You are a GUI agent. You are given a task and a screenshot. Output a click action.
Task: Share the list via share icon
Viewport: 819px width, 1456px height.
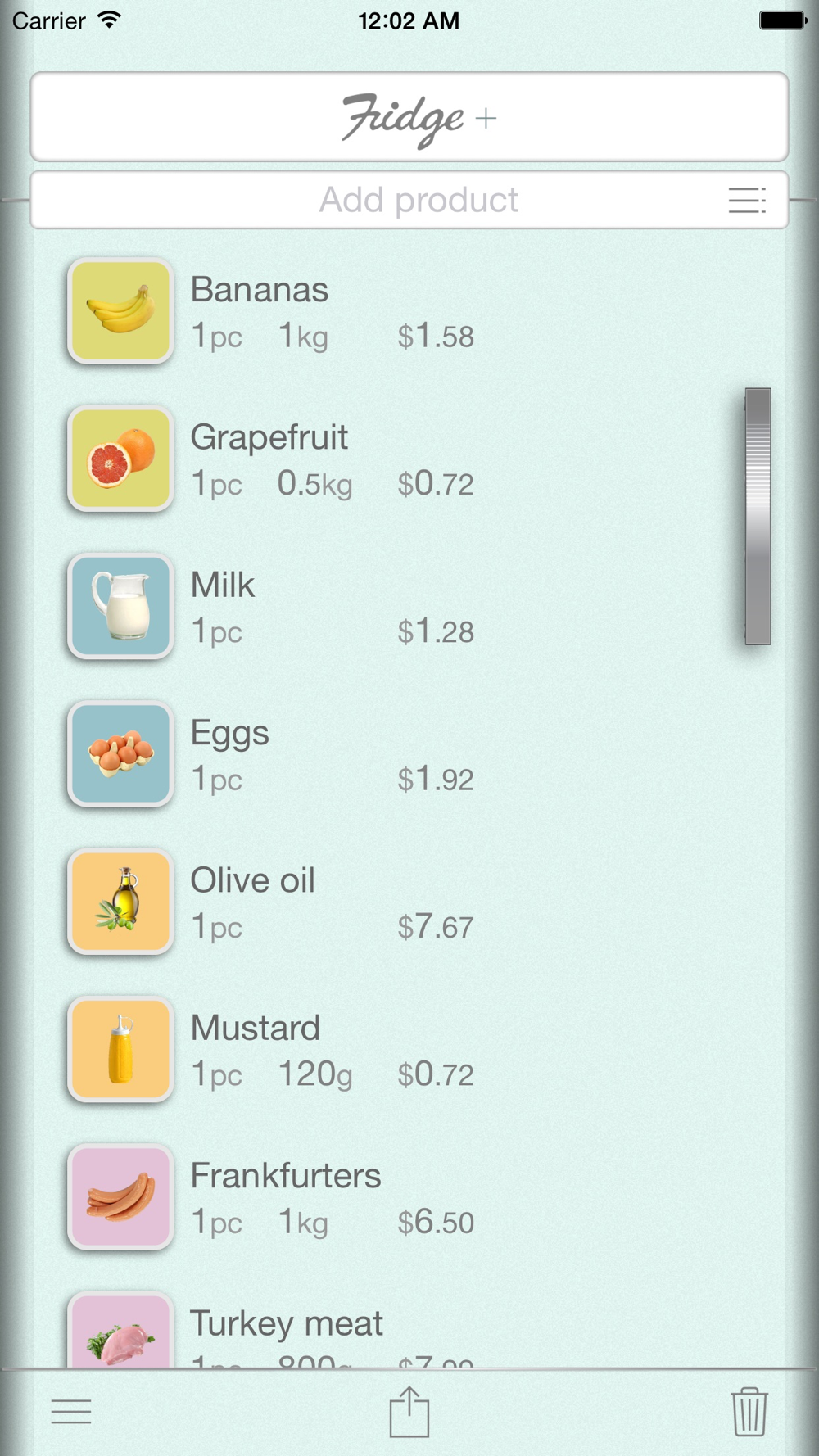tap(409, 1411)
